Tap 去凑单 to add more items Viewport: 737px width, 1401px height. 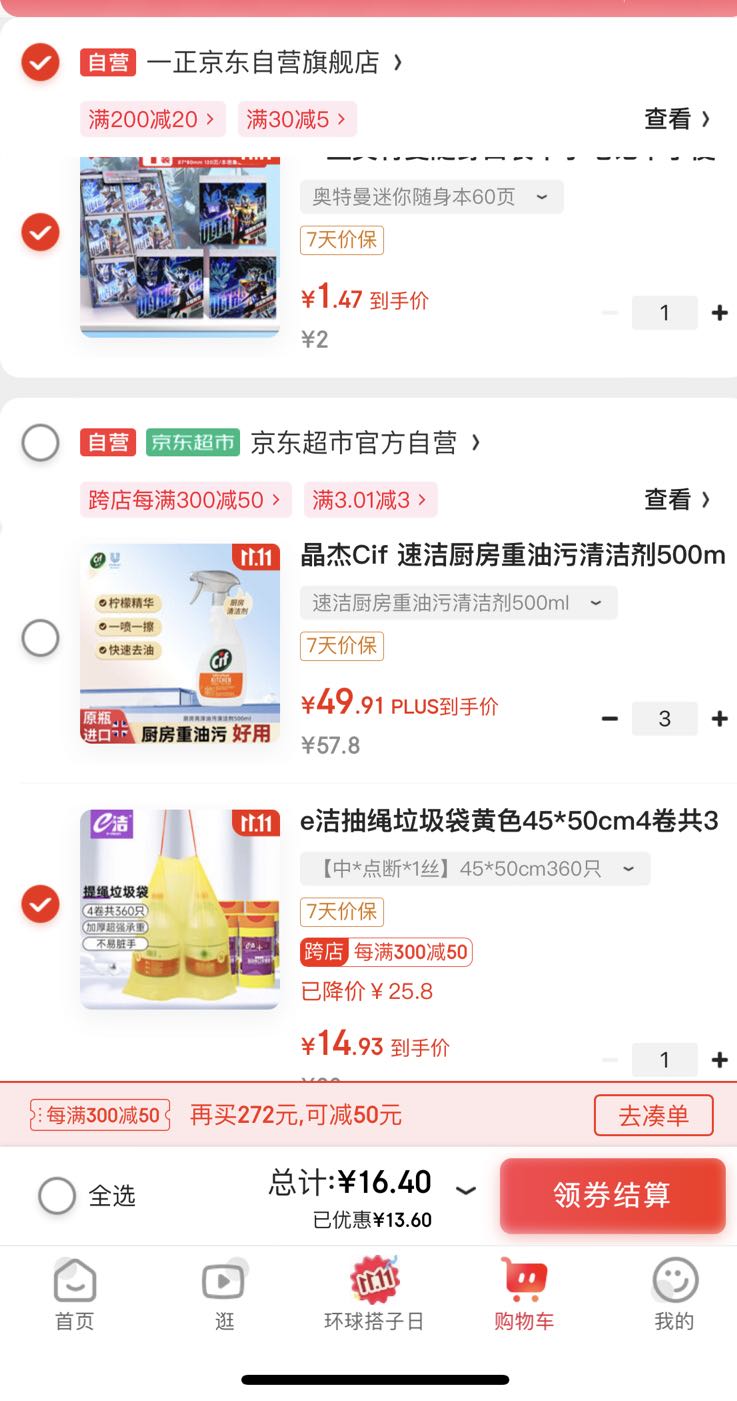pyautogui.click(x=654, y=1115)
